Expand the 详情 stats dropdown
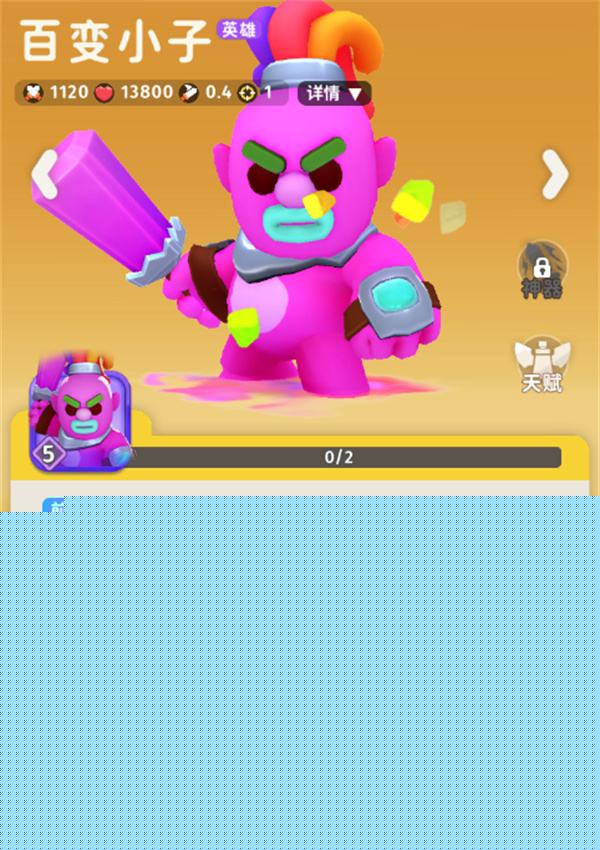This screenshot has width=600, height=850. coord(334,93)
